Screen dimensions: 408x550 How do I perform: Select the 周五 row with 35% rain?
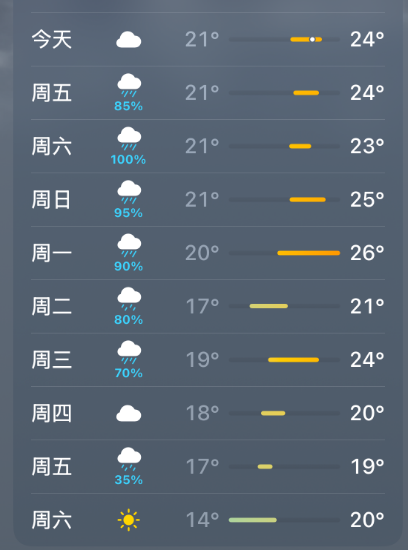click(x=208, y=467)
